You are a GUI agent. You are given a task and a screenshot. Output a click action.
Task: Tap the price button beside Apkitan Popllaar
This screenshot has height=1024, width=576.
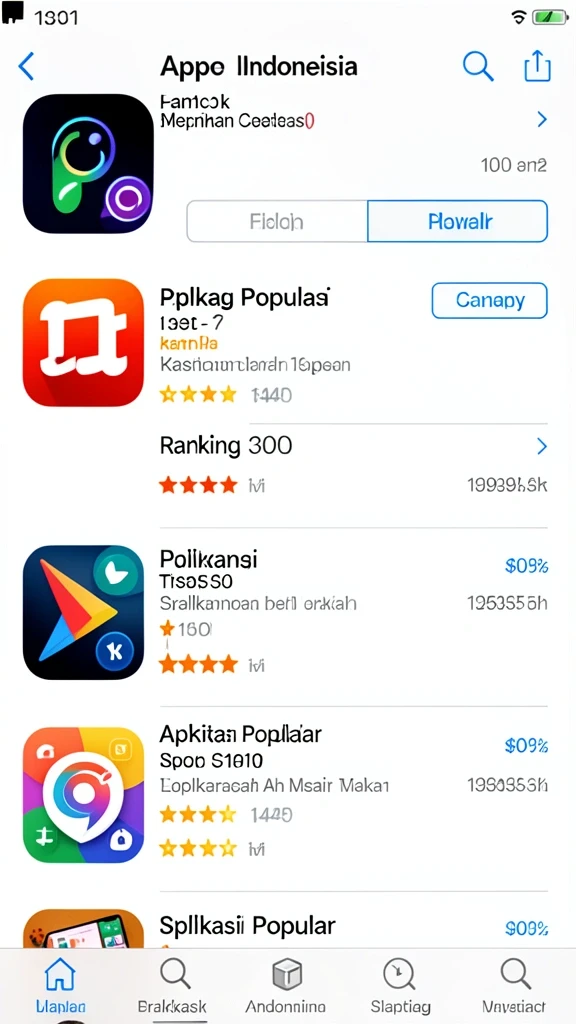click(x=526, y=745)
